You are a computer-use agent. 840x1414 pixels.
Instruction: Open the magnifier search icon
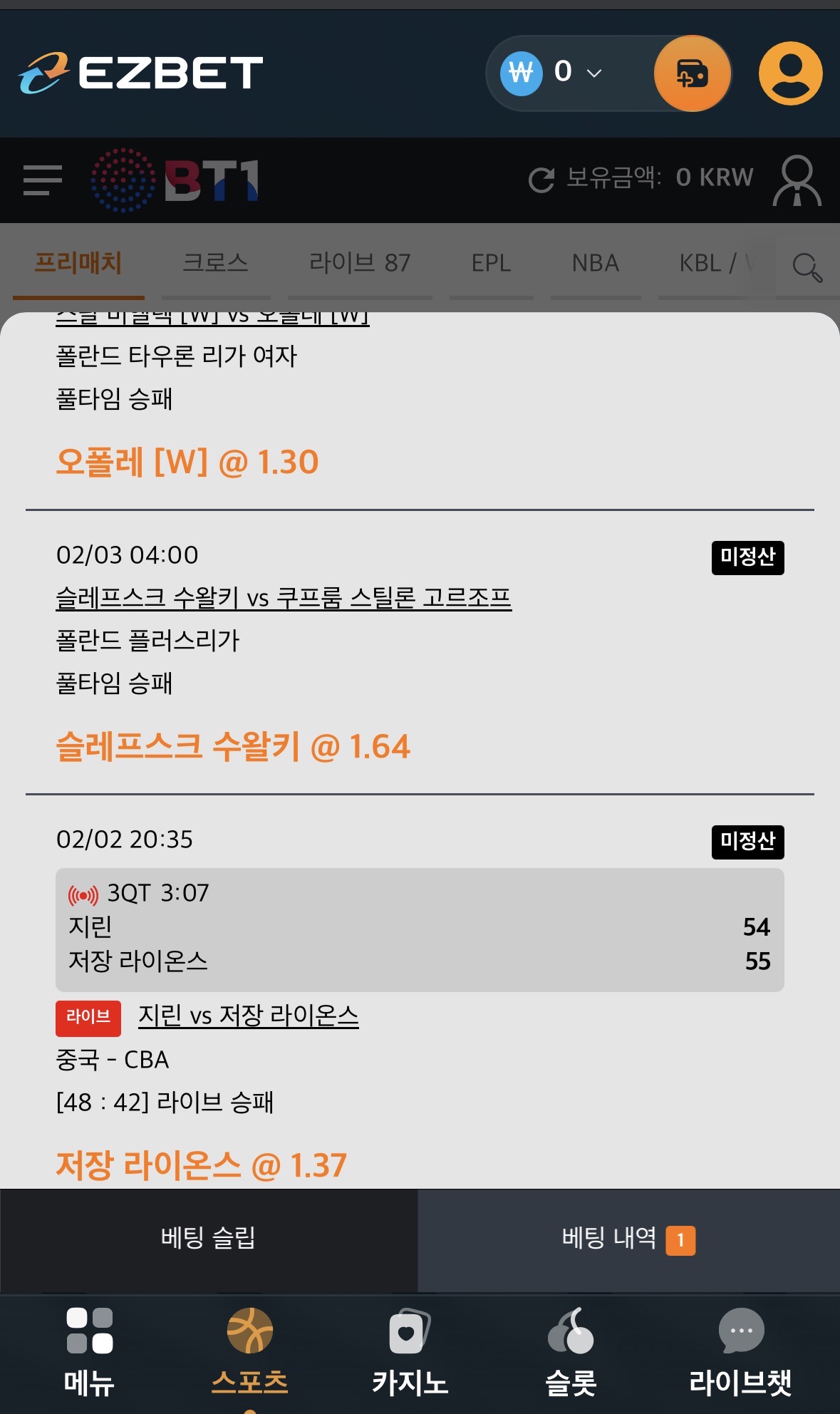(807, 267)
